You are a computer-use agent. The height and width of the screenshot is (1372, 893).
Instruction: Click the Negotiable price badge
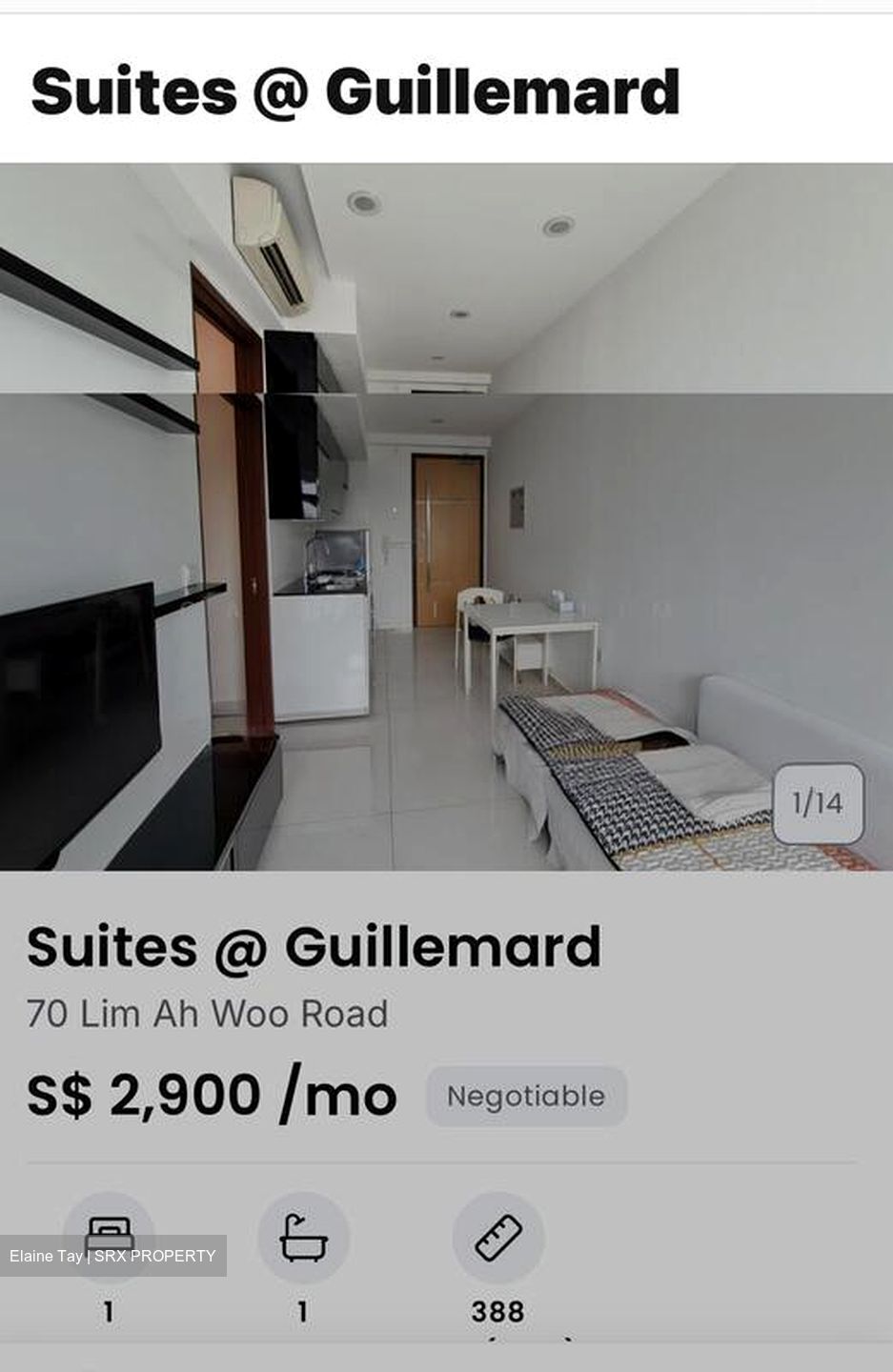point(526,1096)
